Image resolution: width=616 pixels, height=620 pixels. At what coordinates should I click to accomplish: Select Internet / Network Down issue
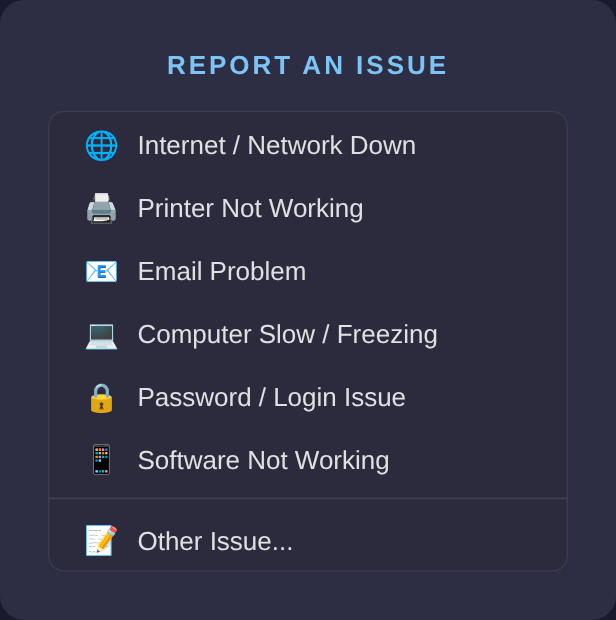click(276, 146)
